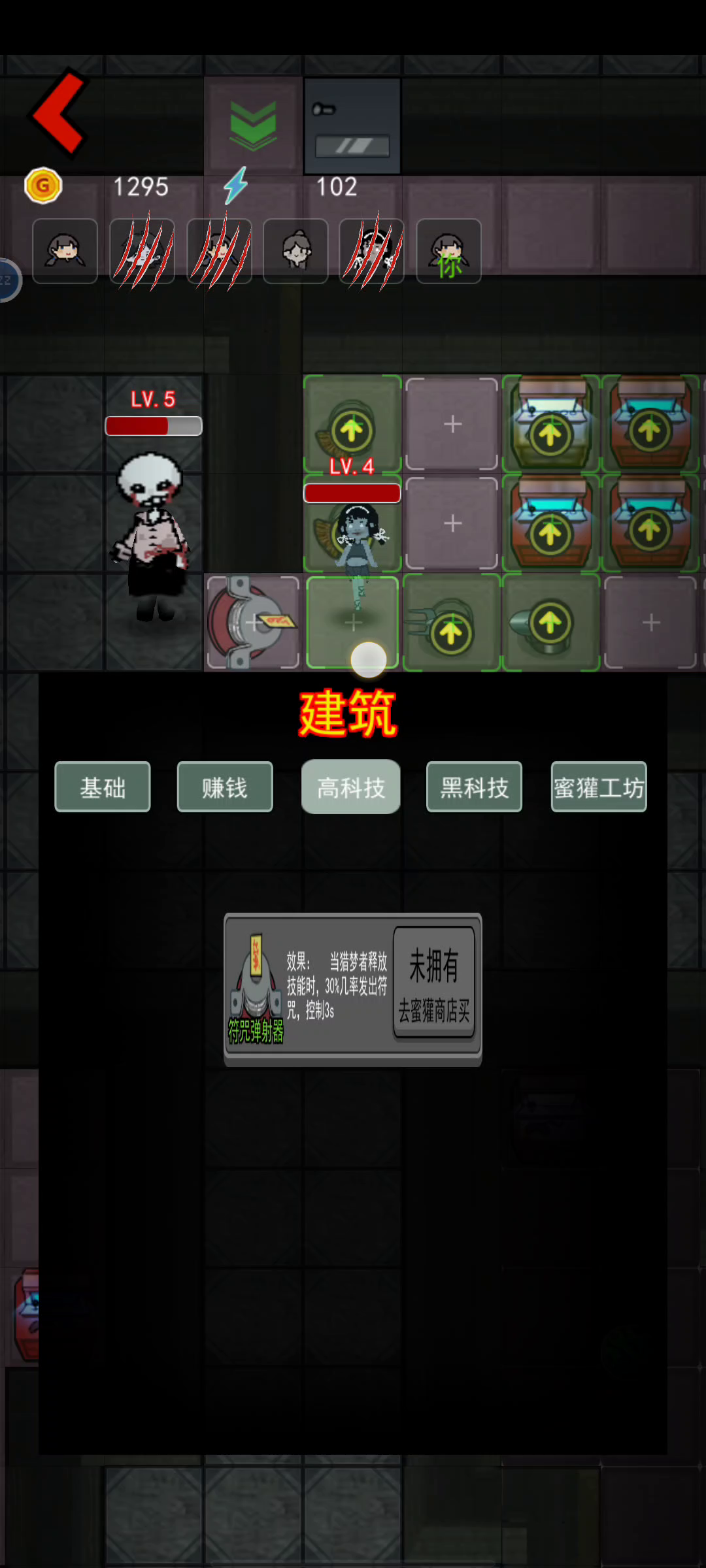Switch to the 基础 tab

pyautogui.click(x=103, y=787)
